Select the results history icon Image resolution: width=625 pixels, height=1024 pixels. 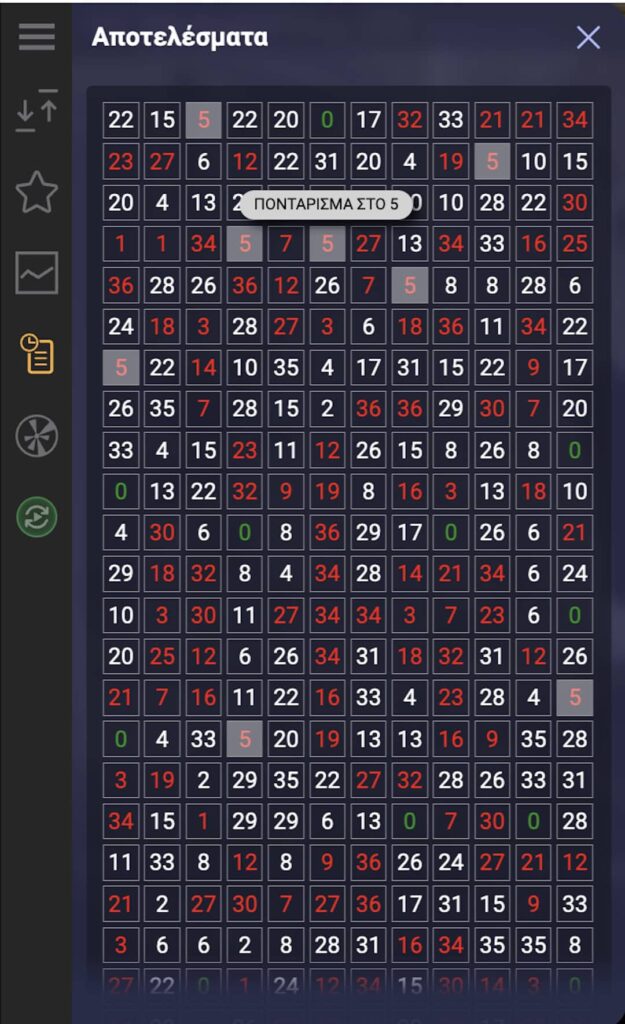click(x=37, y=354)
